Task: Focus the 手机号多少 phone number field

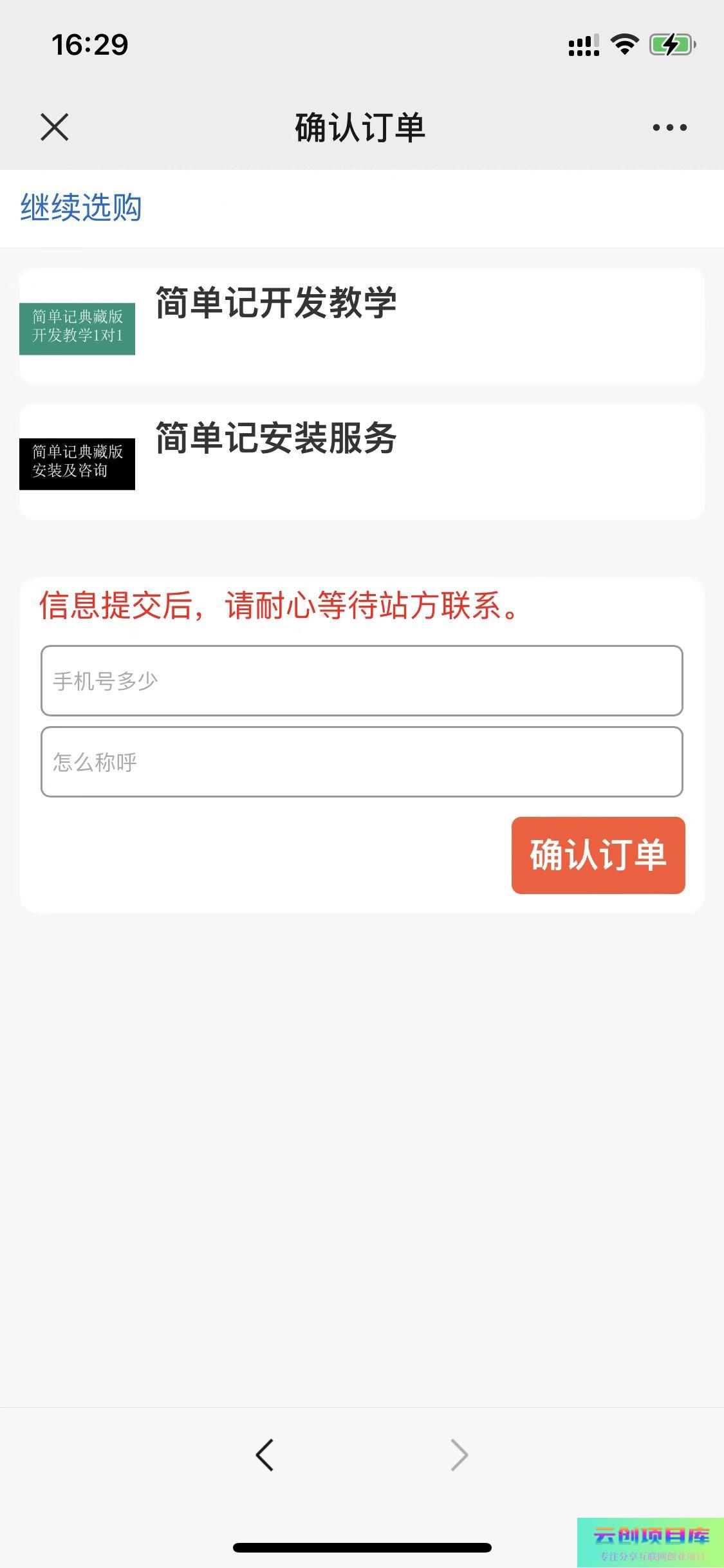Action: (x=361, y=681)
